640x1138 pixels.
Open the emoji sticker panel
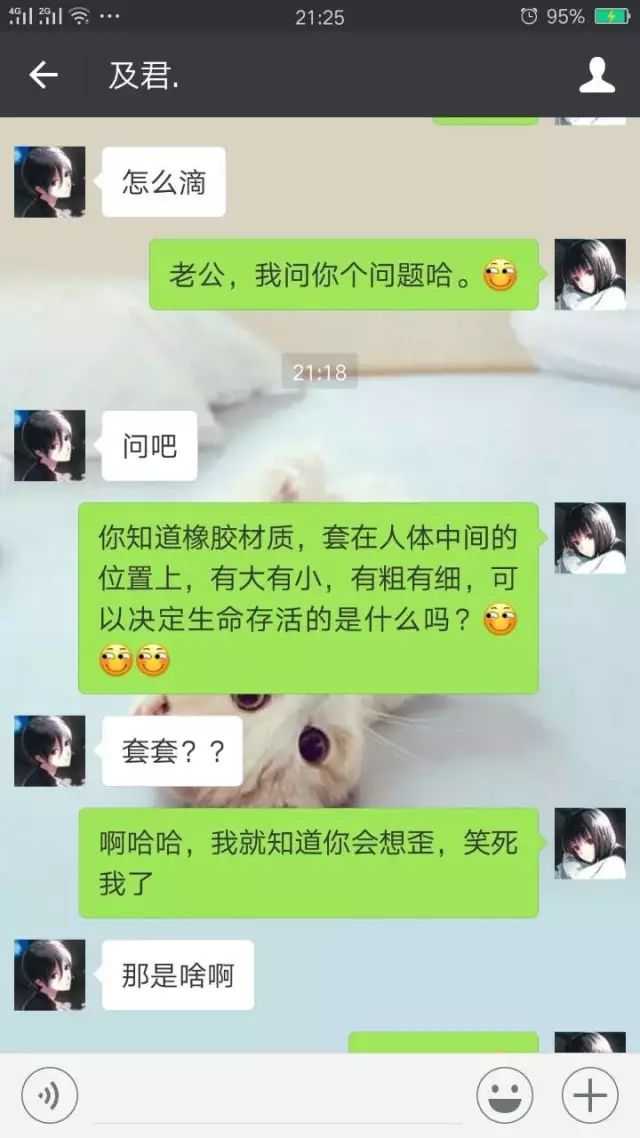(x=504, y=1096)
